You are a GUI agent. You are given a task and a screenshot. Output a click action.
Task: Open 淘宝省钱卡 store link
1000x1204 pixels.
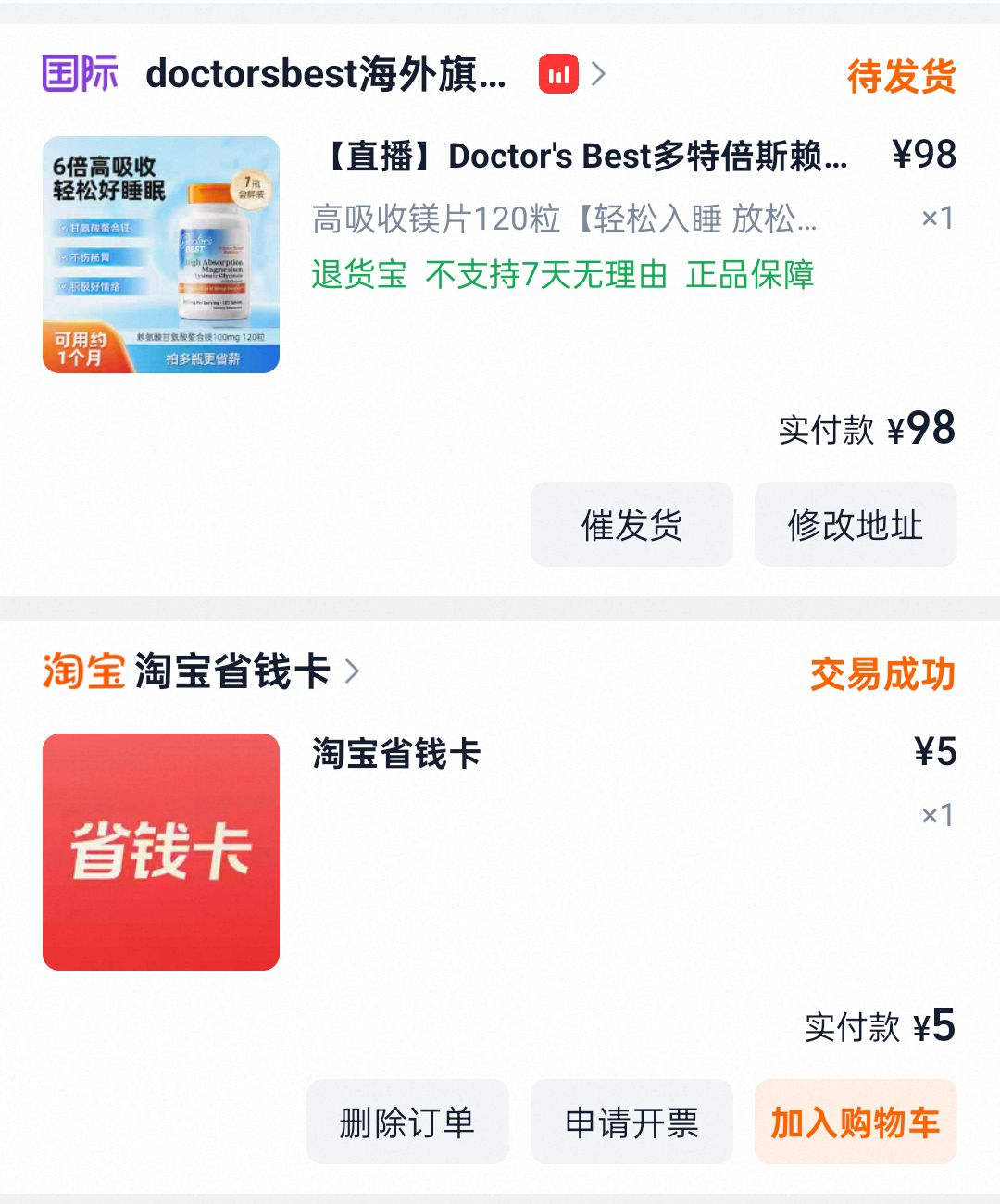pos(231,671)
